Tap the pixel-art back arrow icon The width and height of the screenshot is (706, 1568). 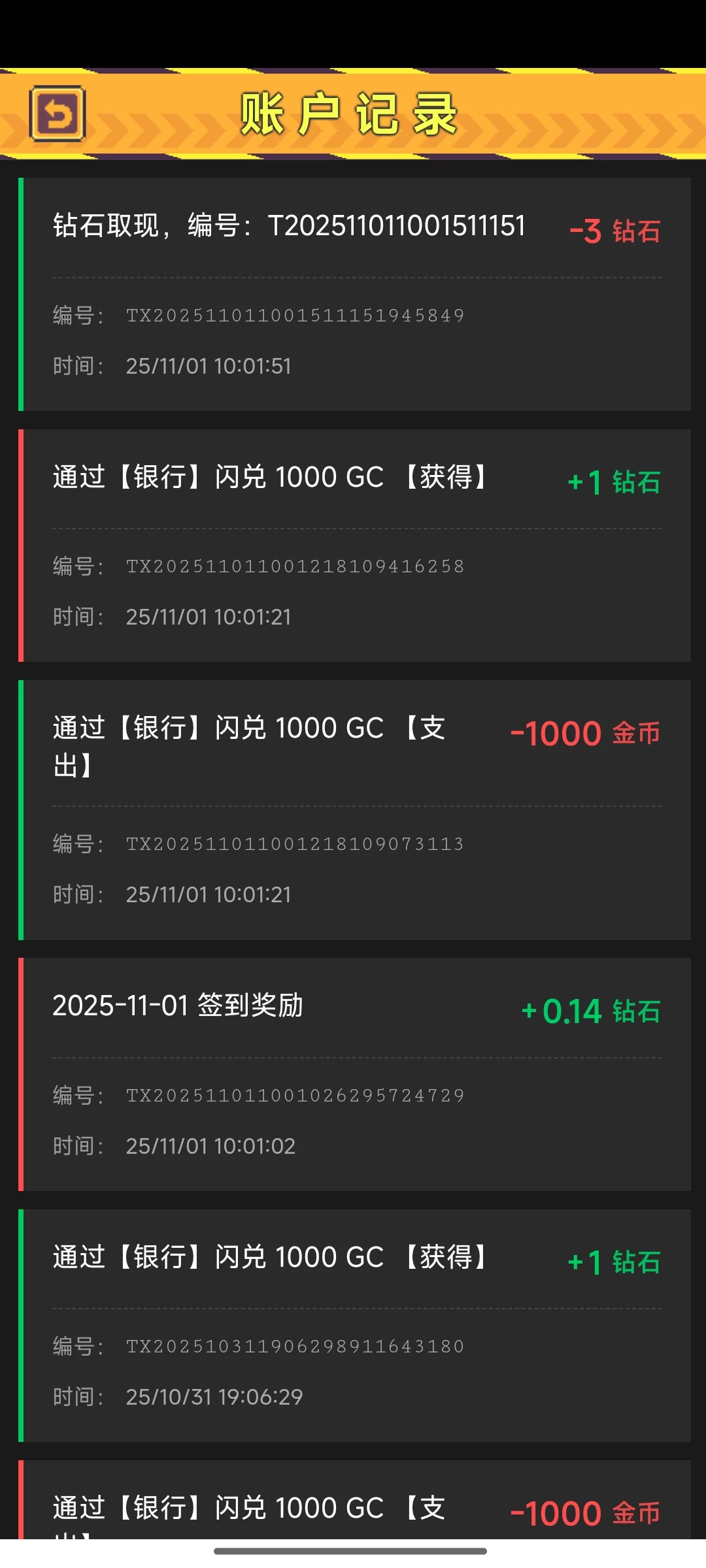(58, 112)
